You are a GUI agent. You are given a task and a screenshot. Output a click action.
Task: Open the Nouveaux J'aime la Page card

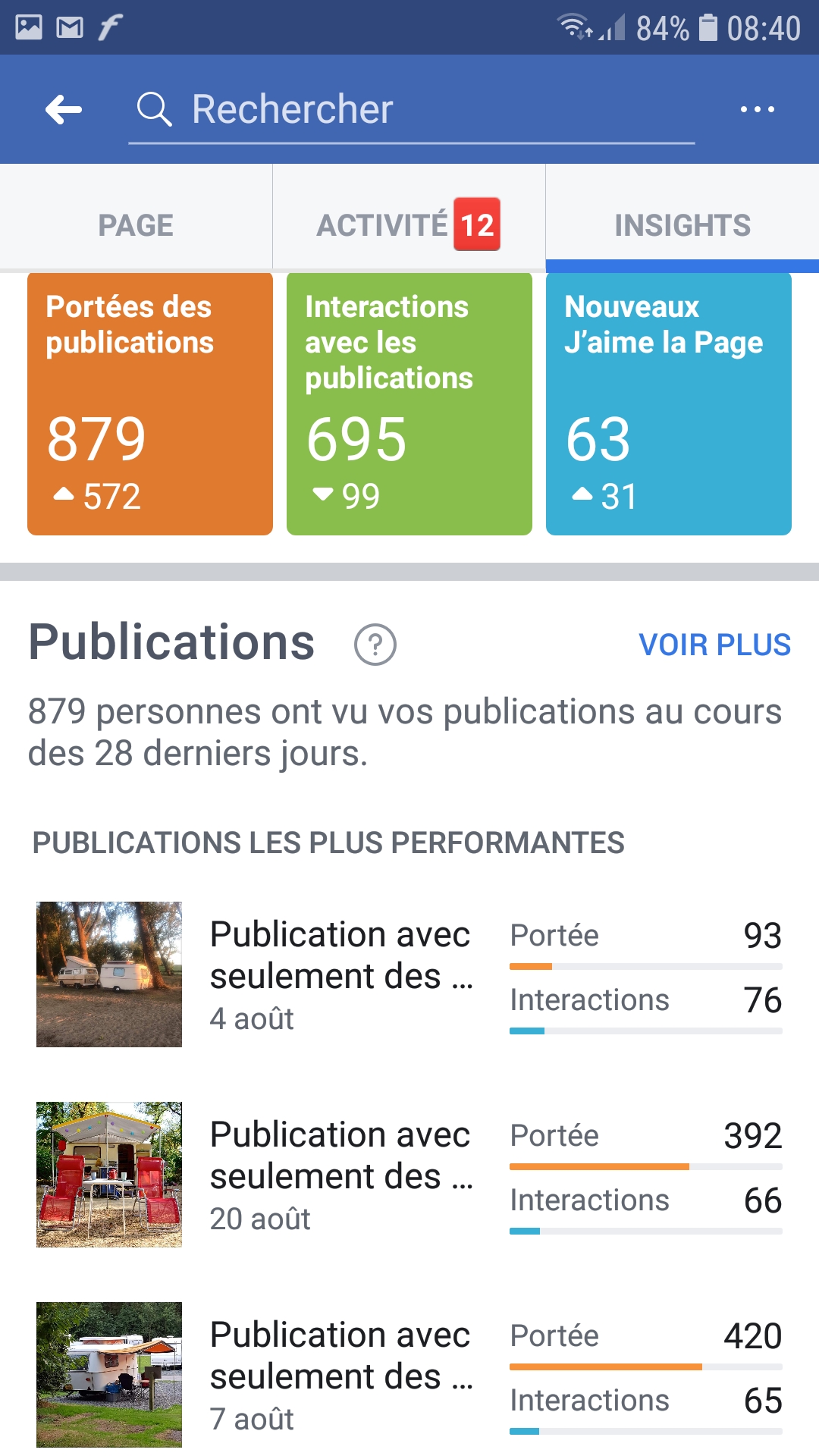pos(669,403)
